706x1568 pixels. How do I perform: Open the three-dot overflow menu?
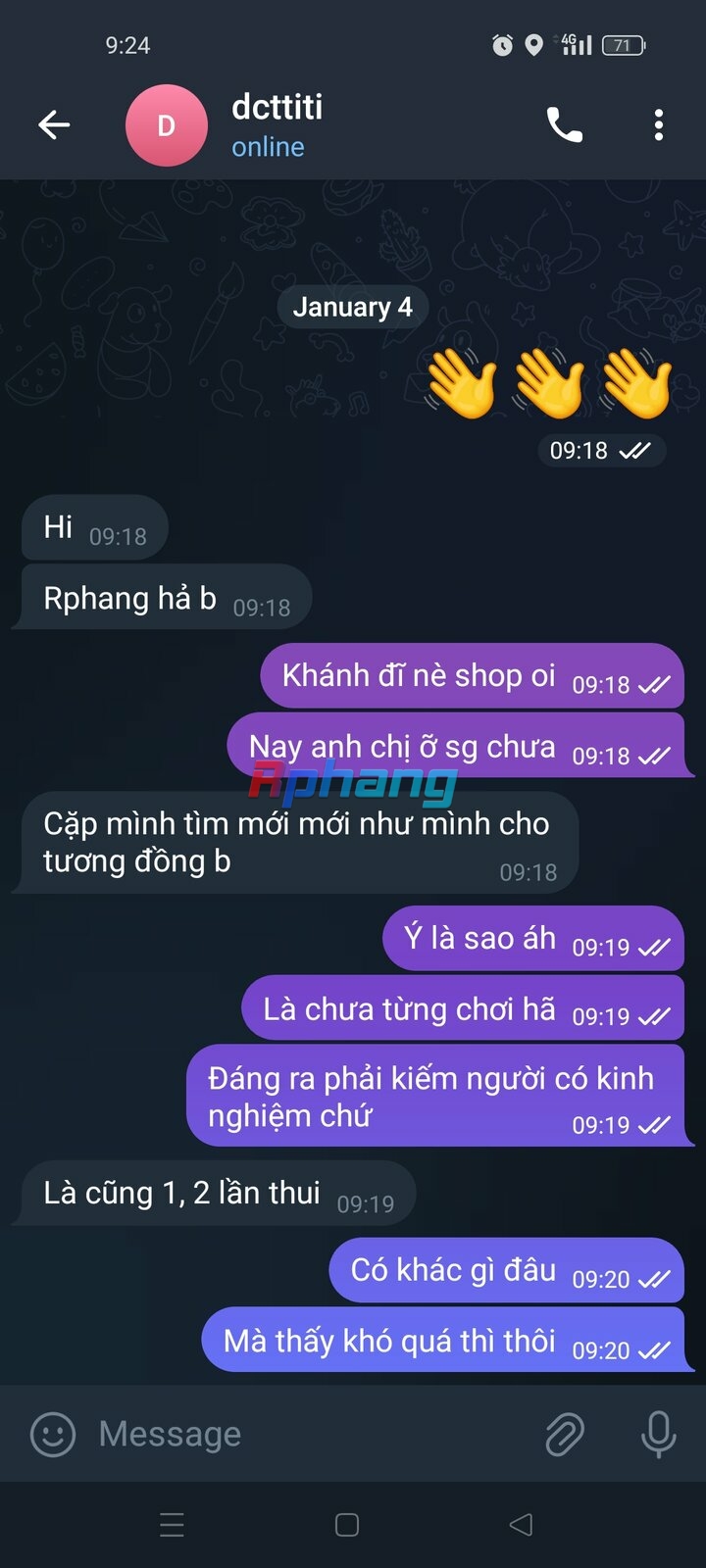(x=658, y=124)
